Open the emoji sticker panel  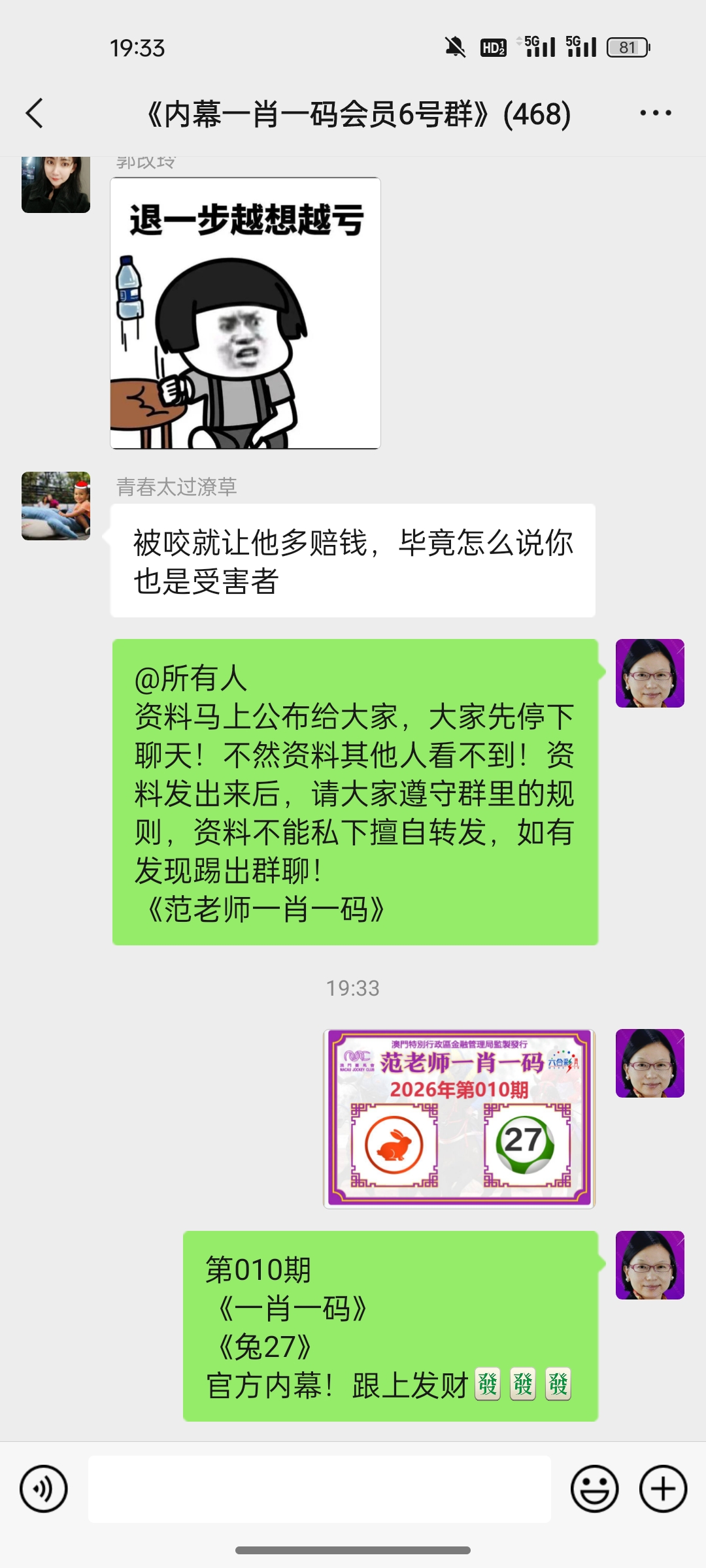point(594,1489)
